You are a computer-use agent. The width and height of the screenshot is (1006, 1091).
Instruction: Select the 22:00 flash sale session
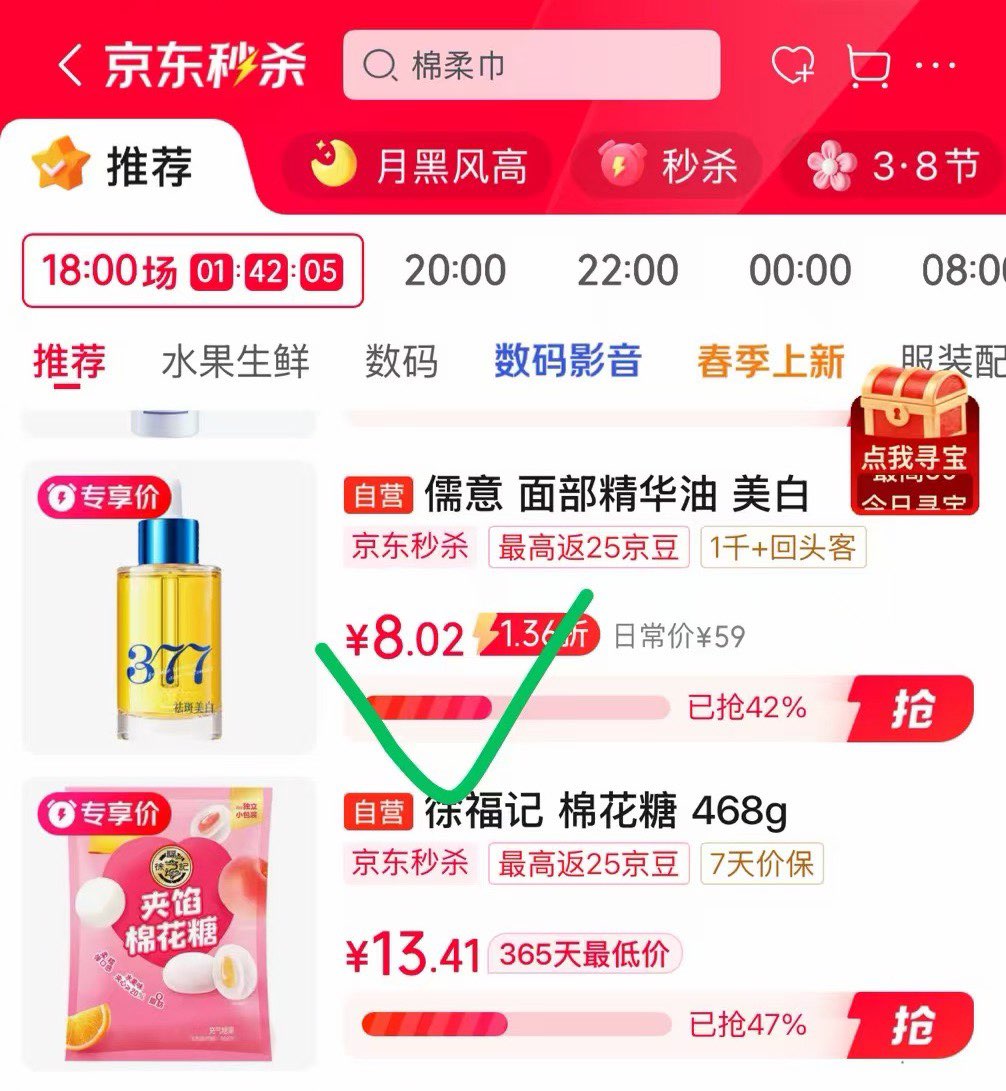tap(627, 271)
